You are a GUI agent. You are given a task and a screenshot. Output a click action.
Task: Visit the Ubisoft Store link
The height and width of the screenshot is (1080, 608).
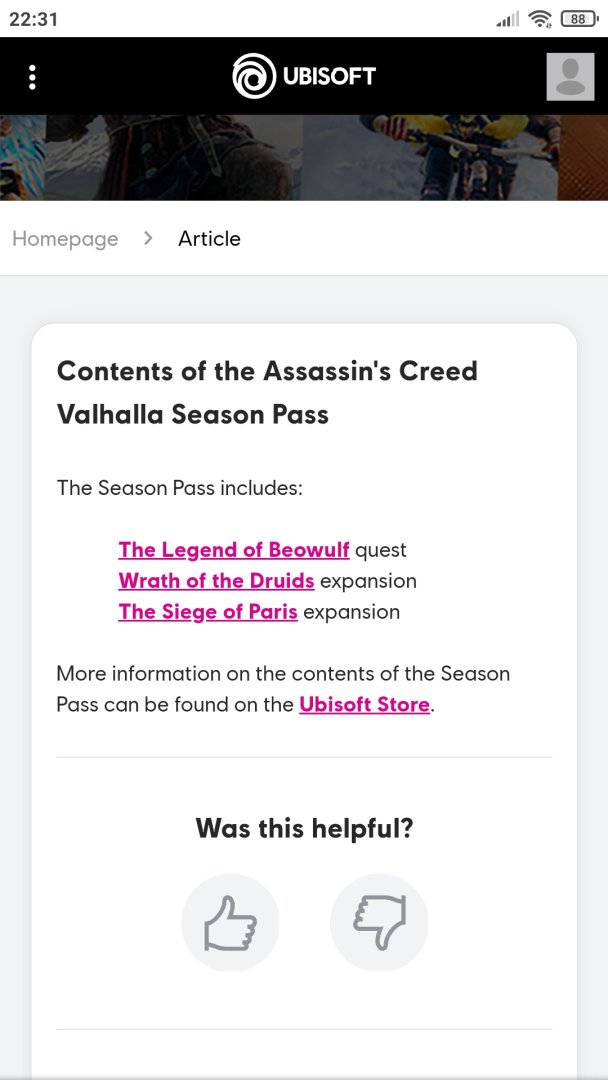(364, 705)
